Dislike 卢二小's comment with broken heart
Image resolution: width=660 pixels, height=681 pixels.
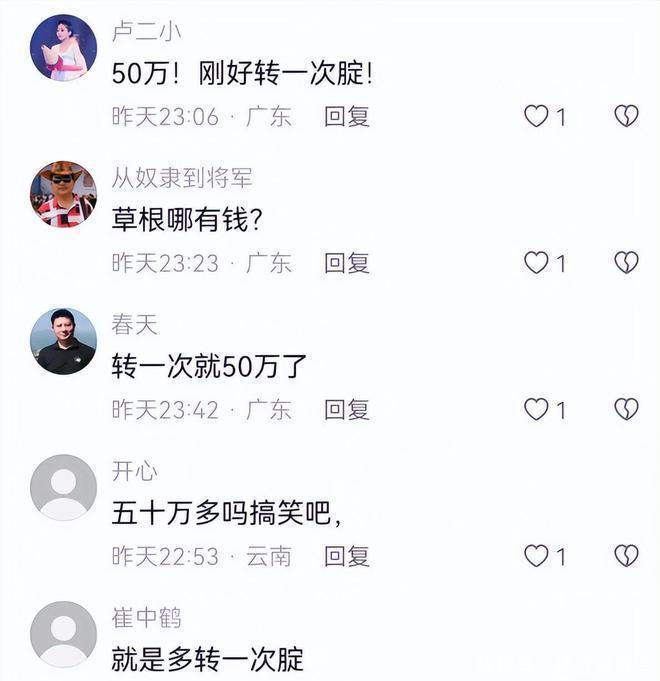click(x=626, y=116)
